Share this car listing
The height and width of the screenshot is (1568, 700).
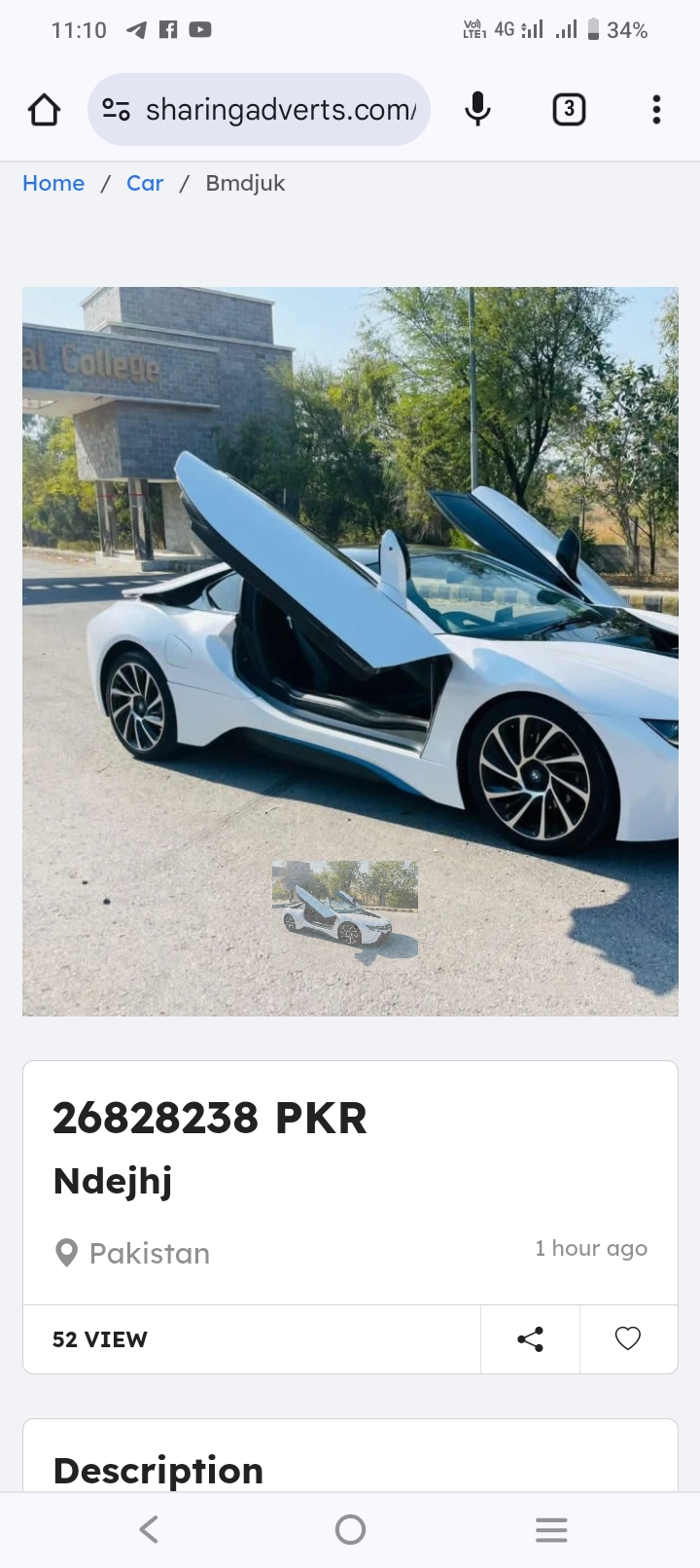pos(530,1339)
